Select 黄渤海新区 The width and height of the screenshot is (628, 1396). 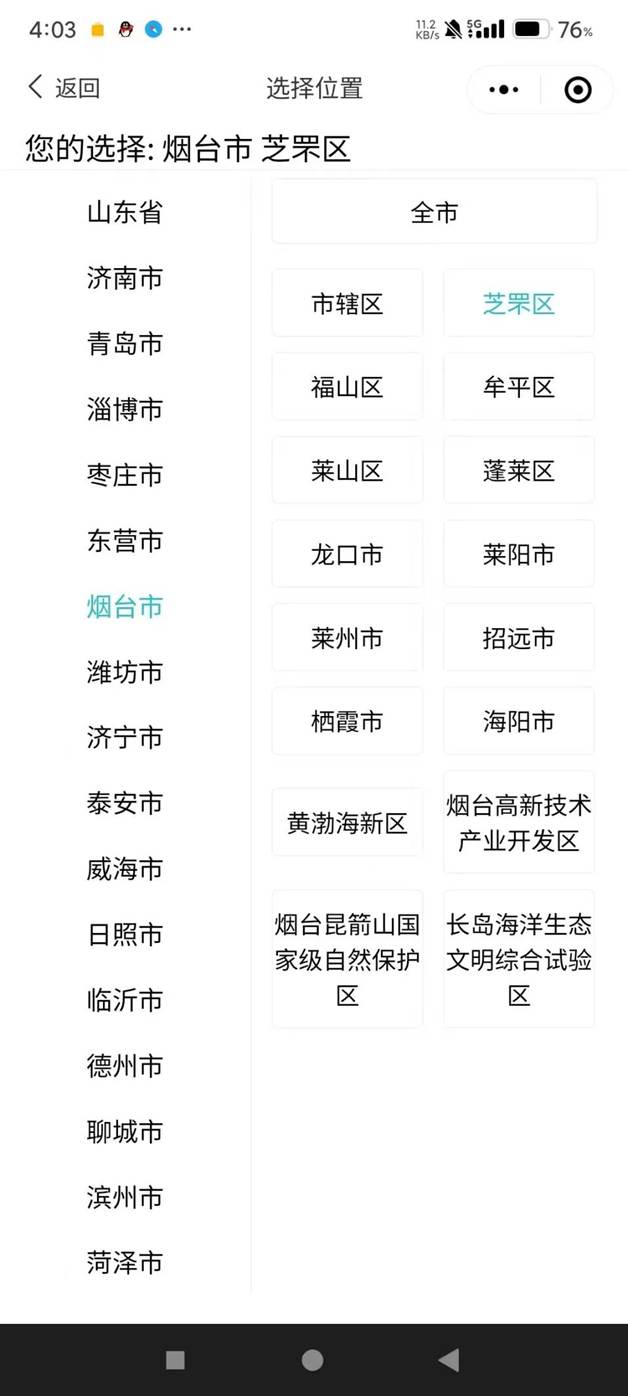click(x=347, y=823)
